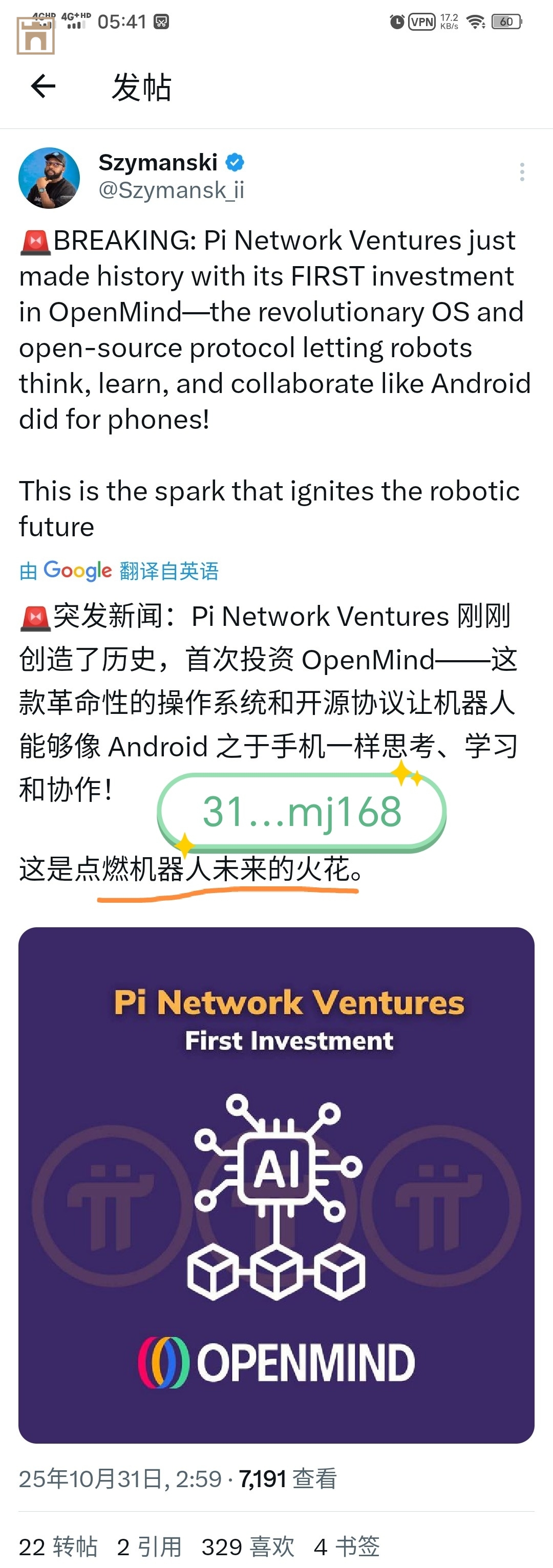
Task: View the 2 quote posts
Action: 149,1546
